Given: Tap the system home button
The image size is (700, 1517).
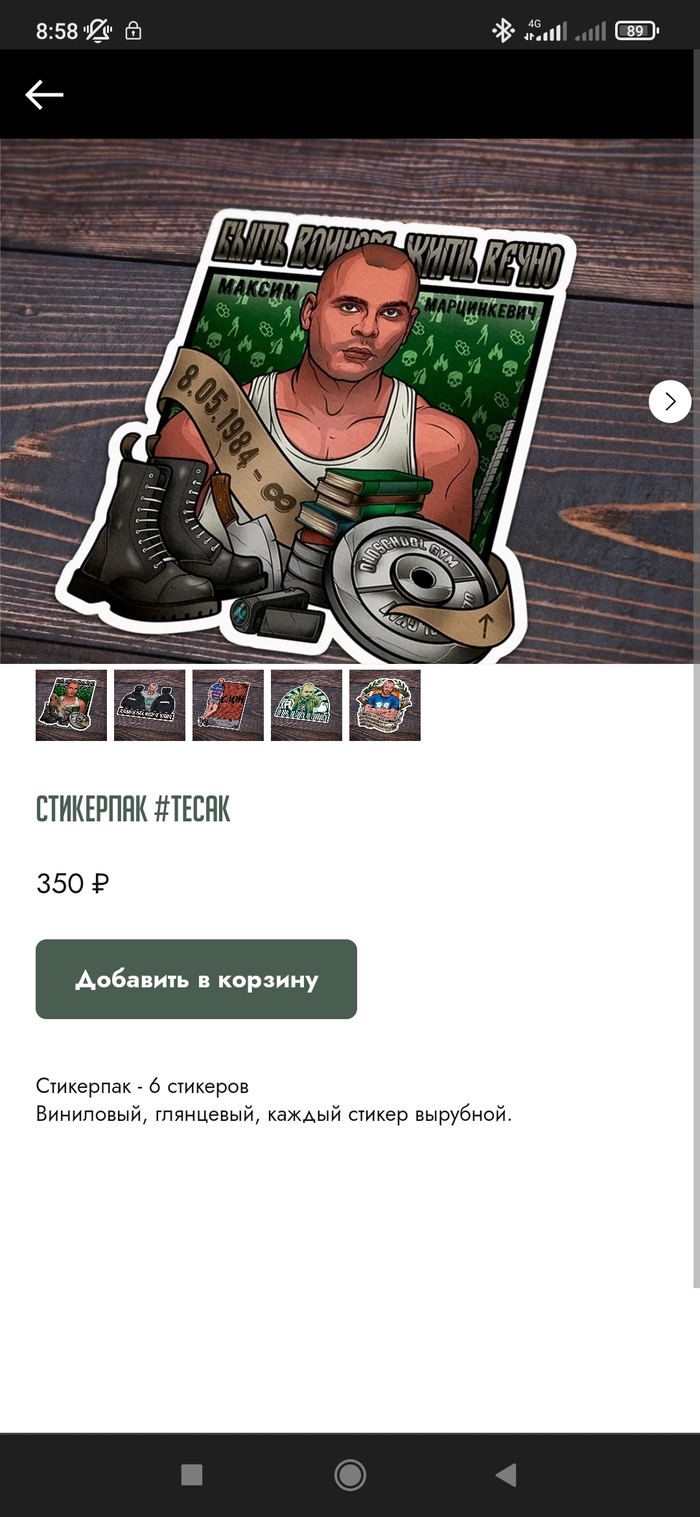Looking at the screenshot, I should tap(350, 1474).
